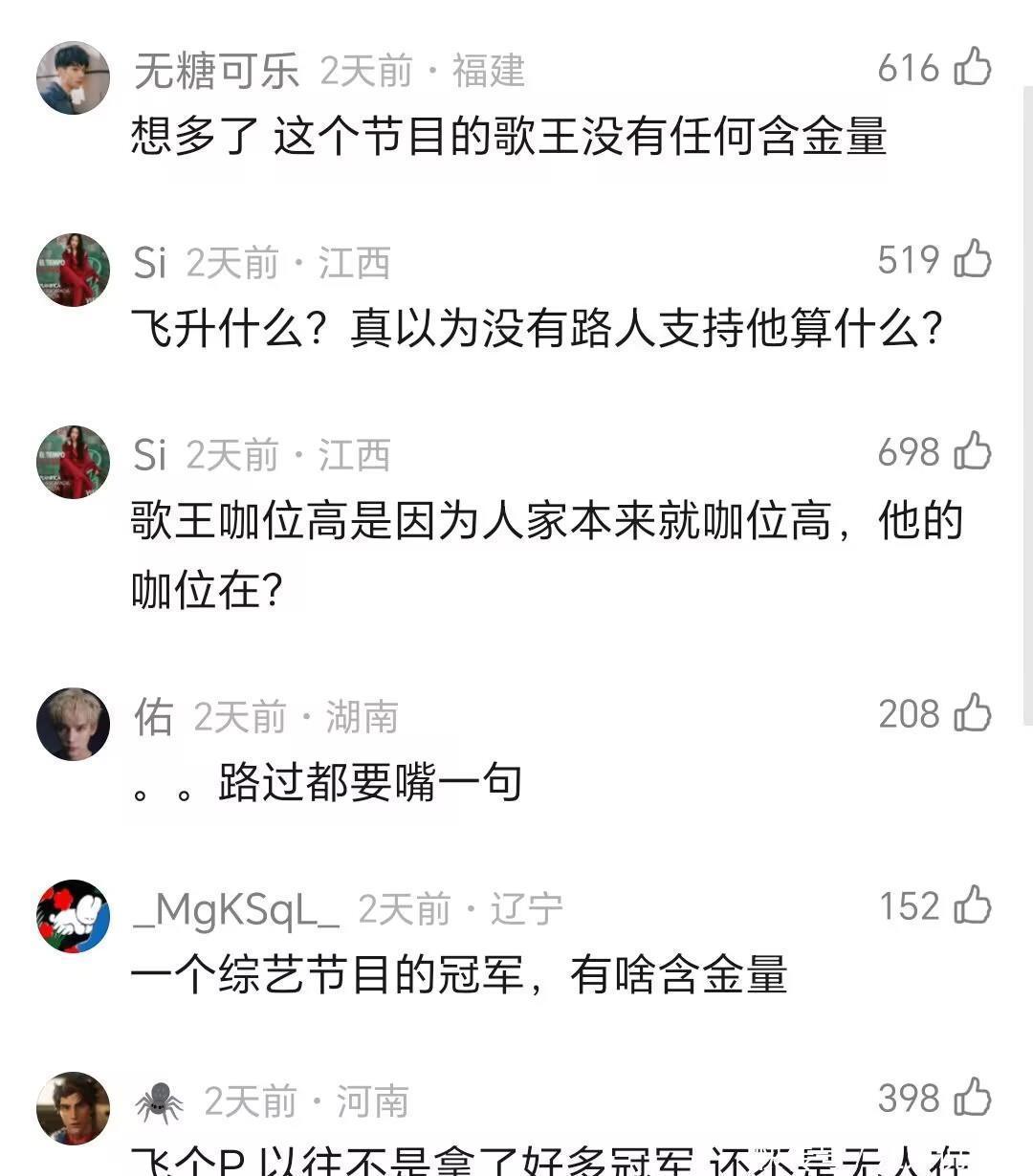Viewport: 1033px width, 1176px height.
Task: Like Si's comment starting with 飞升什么
Action: coord(974,259)
